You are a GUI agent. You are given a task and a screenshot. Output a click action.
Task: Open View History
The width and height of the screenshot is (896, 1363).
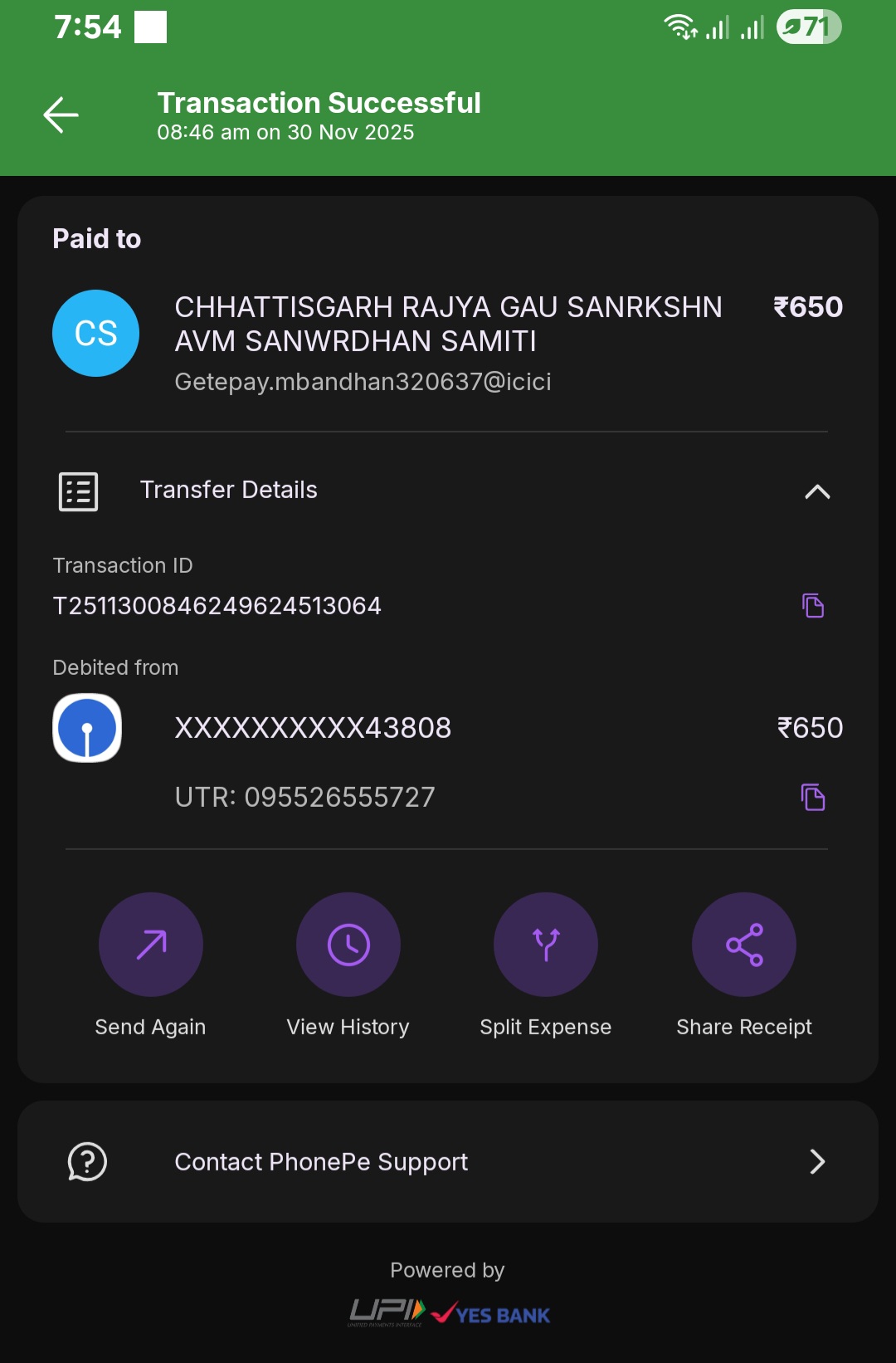click(x=348, y=945)
